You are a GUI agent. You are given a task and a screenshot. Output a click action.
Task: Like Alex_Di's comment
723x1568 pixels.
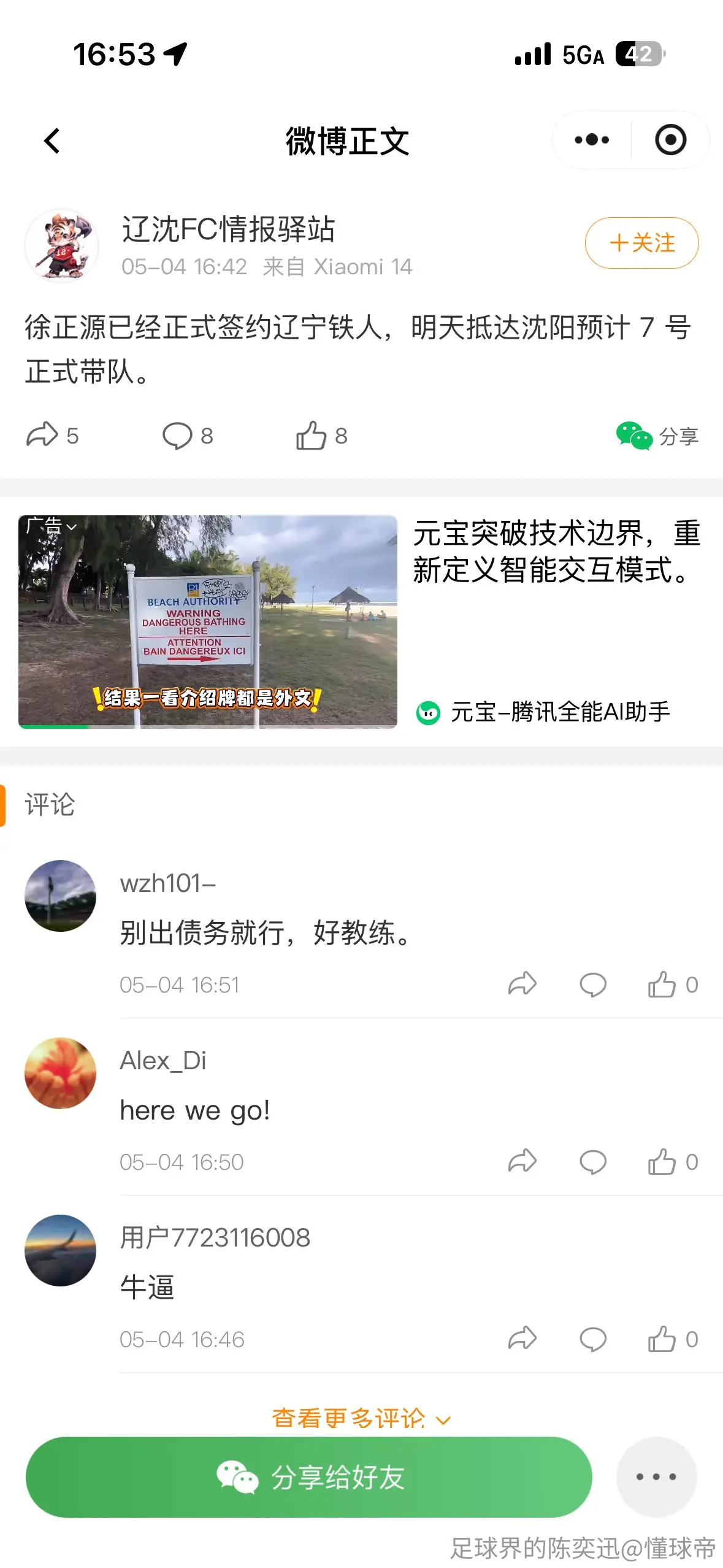pos(673,1162)
